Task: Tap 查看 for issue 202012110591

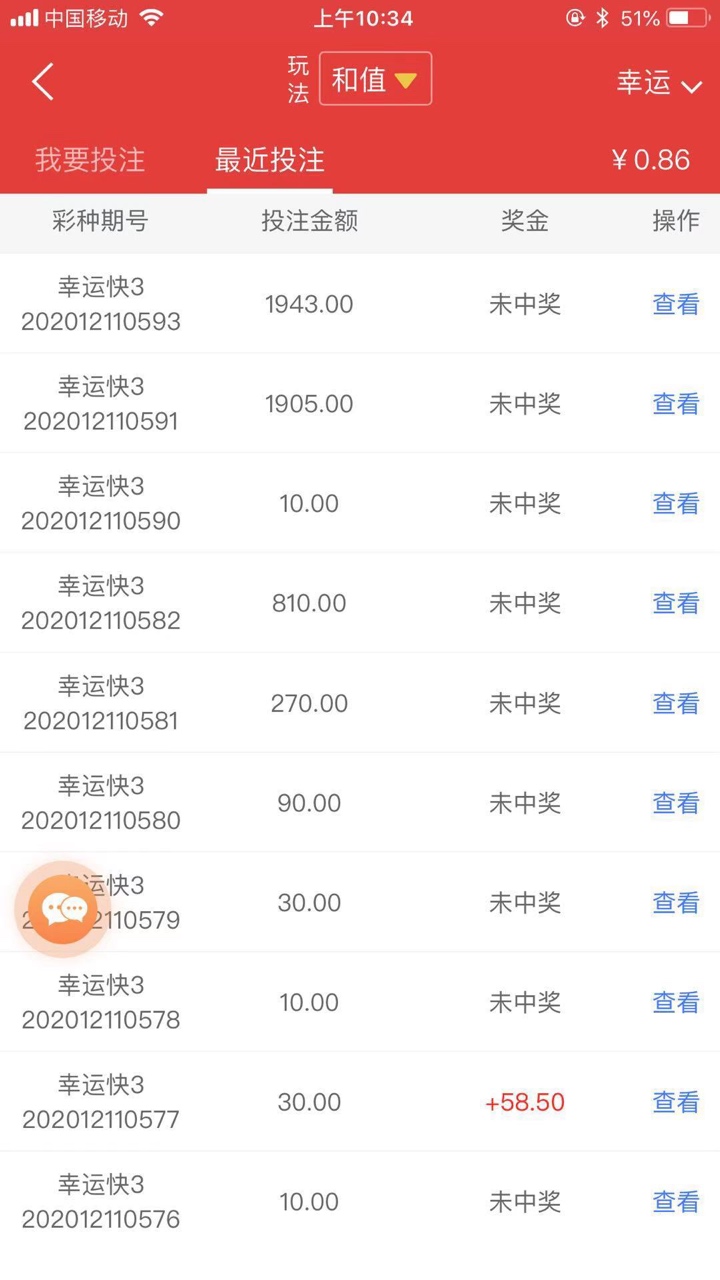Action: tap(676, 404)
